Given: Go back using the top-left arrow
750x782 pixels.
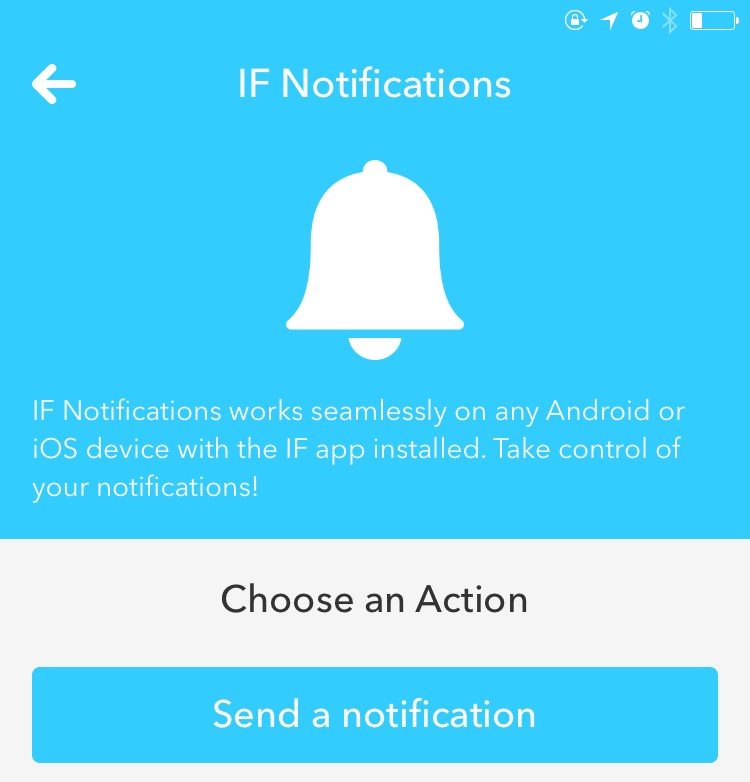Looking at the screenshot, I should pyautogui.click(x=54, y=84).
